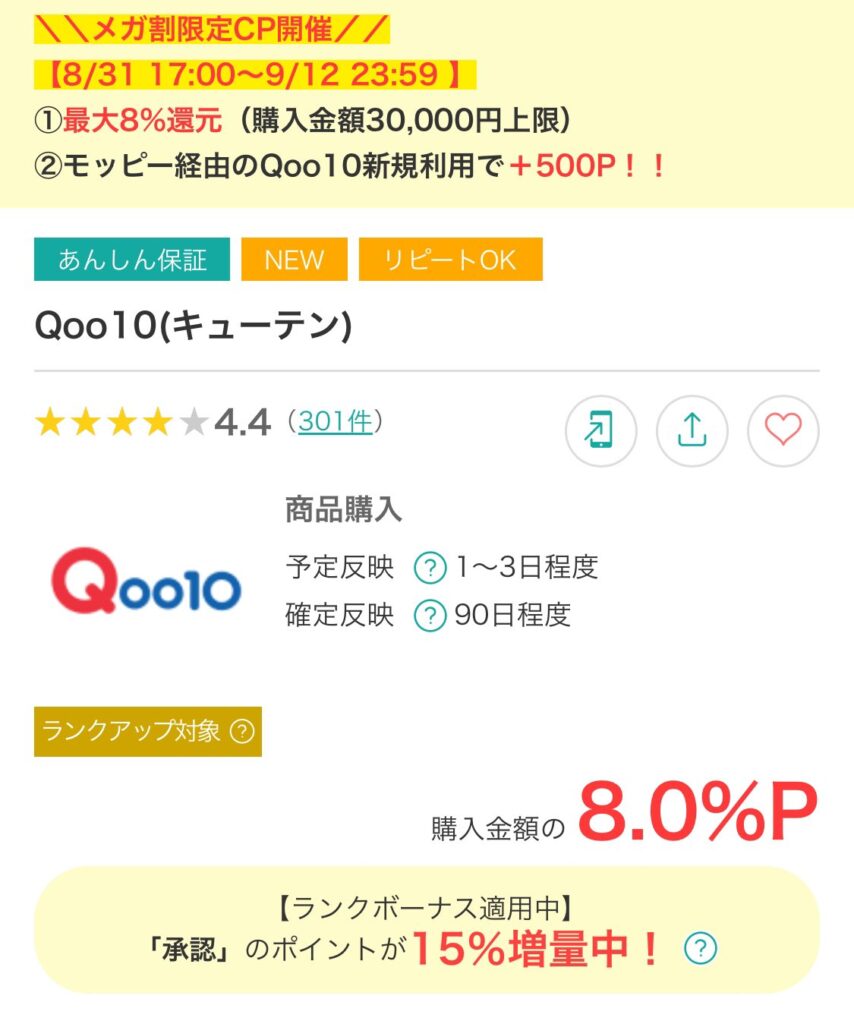Select the NEW tab label
Image resolution: width=854 pixels, height=1024 pixels.
(x=294, y=260)
